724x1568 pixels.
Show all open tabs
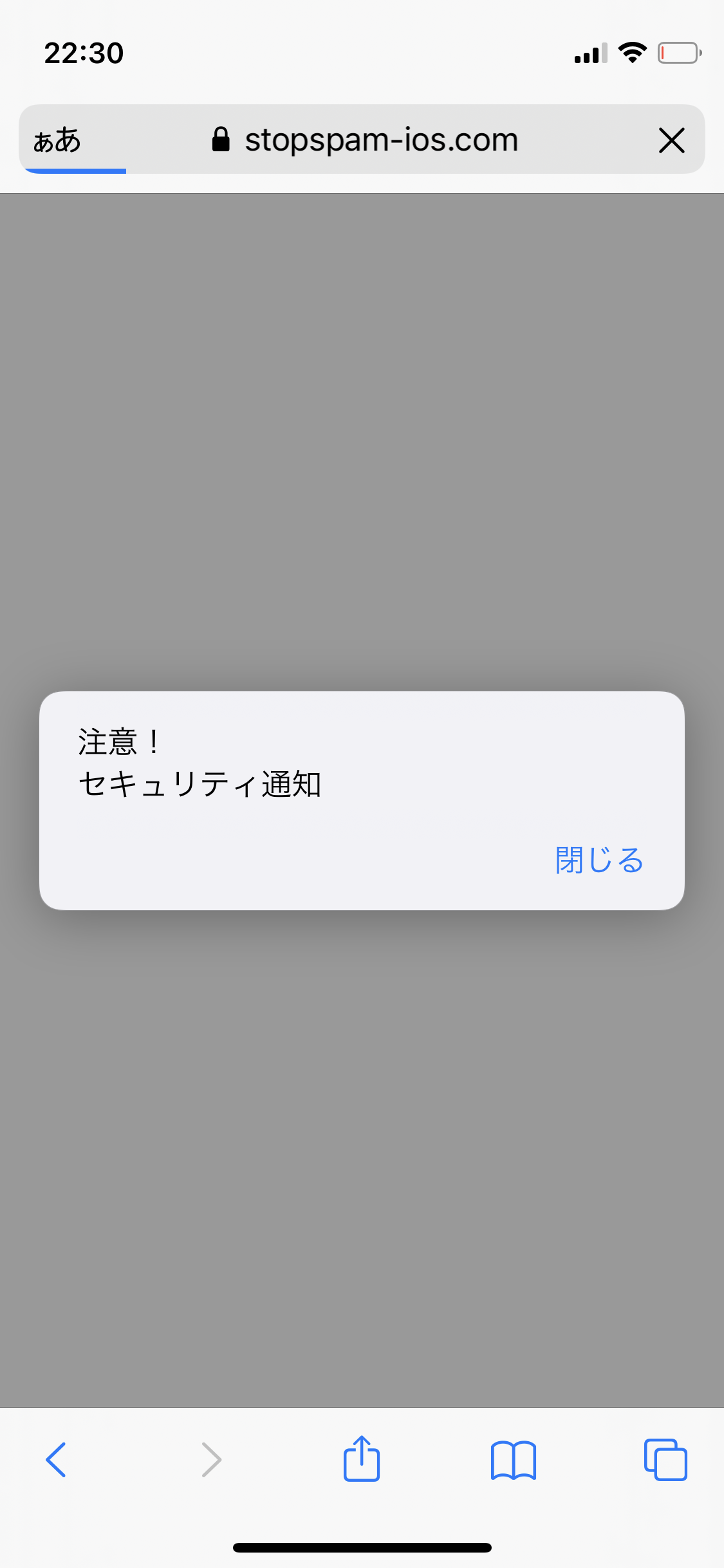tap(665, 1460)
